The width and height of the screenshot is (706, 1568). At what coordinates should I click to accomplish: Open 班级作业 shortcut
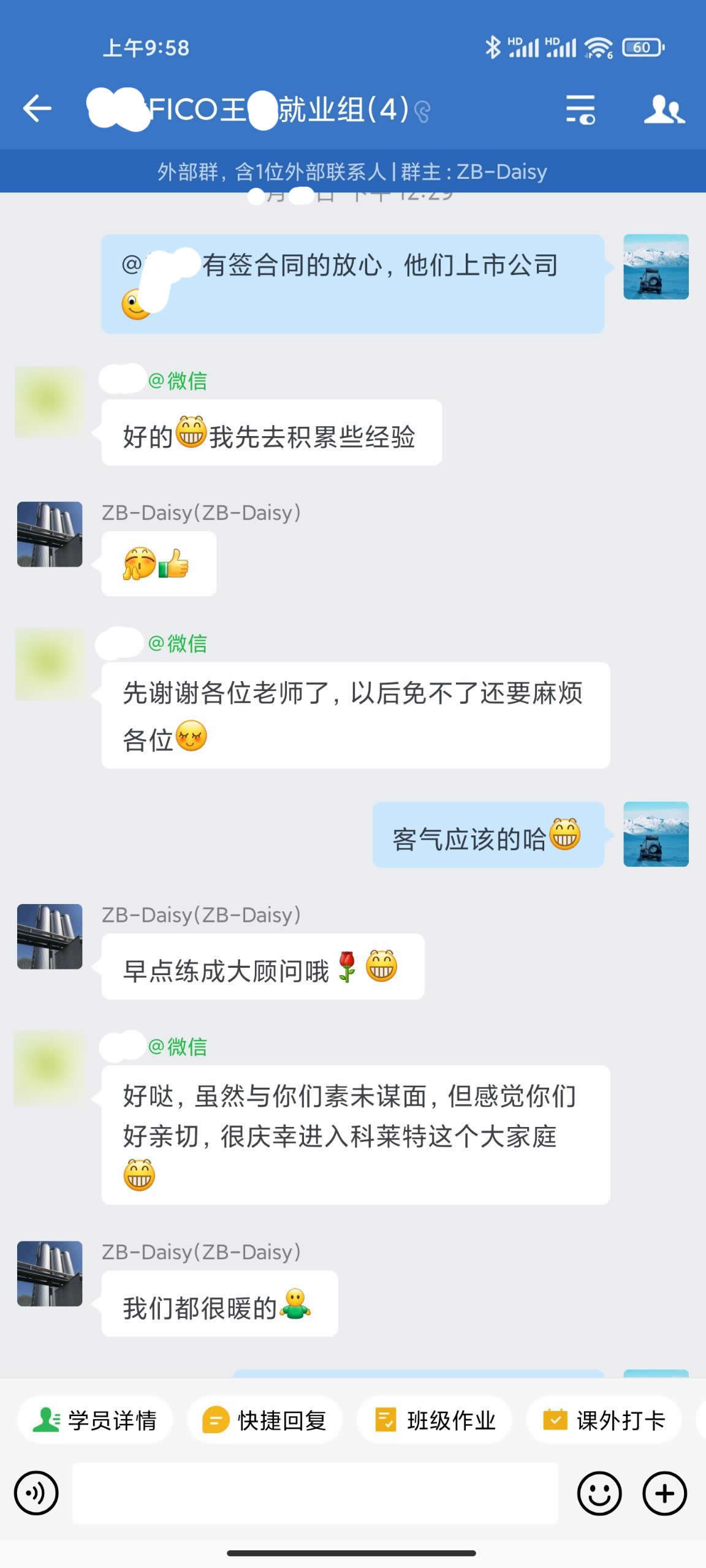pos(435,1420)
